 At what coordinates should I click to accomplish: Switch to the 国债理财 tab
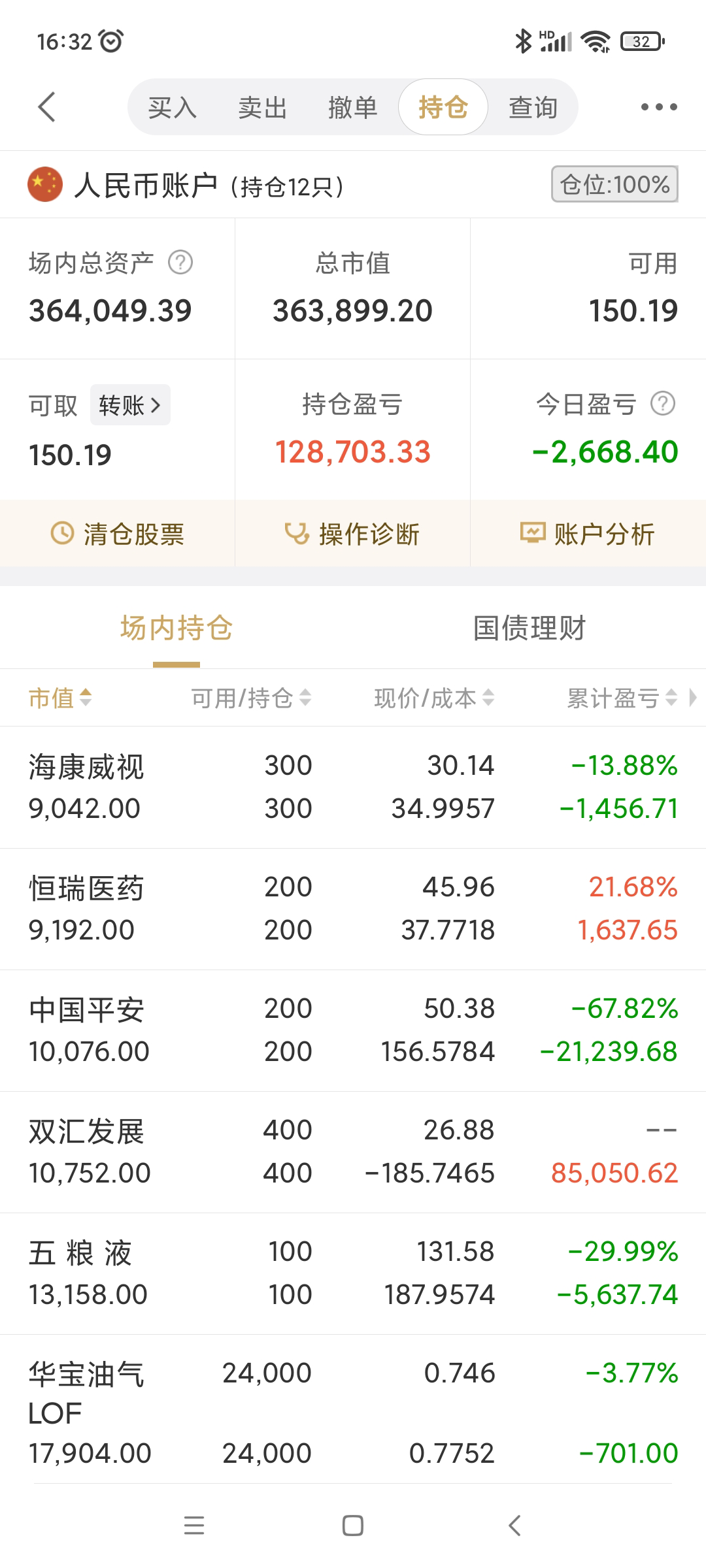click(x=529, y=629)
